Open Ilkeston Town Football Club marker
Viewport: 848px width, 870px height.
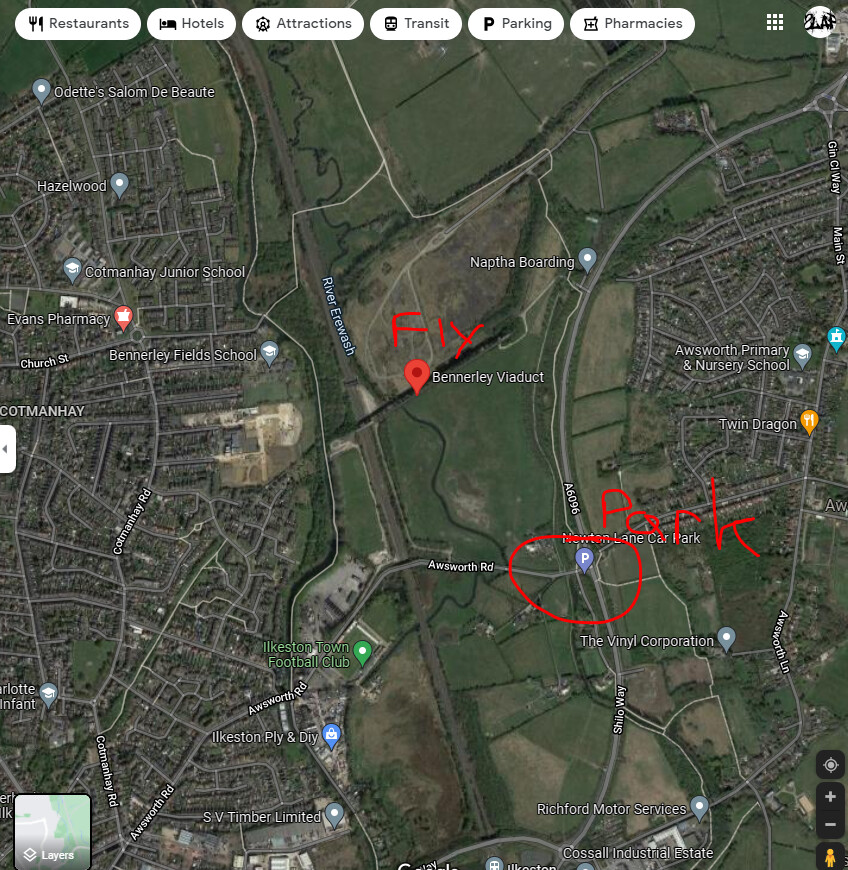(x=363, y=654)
